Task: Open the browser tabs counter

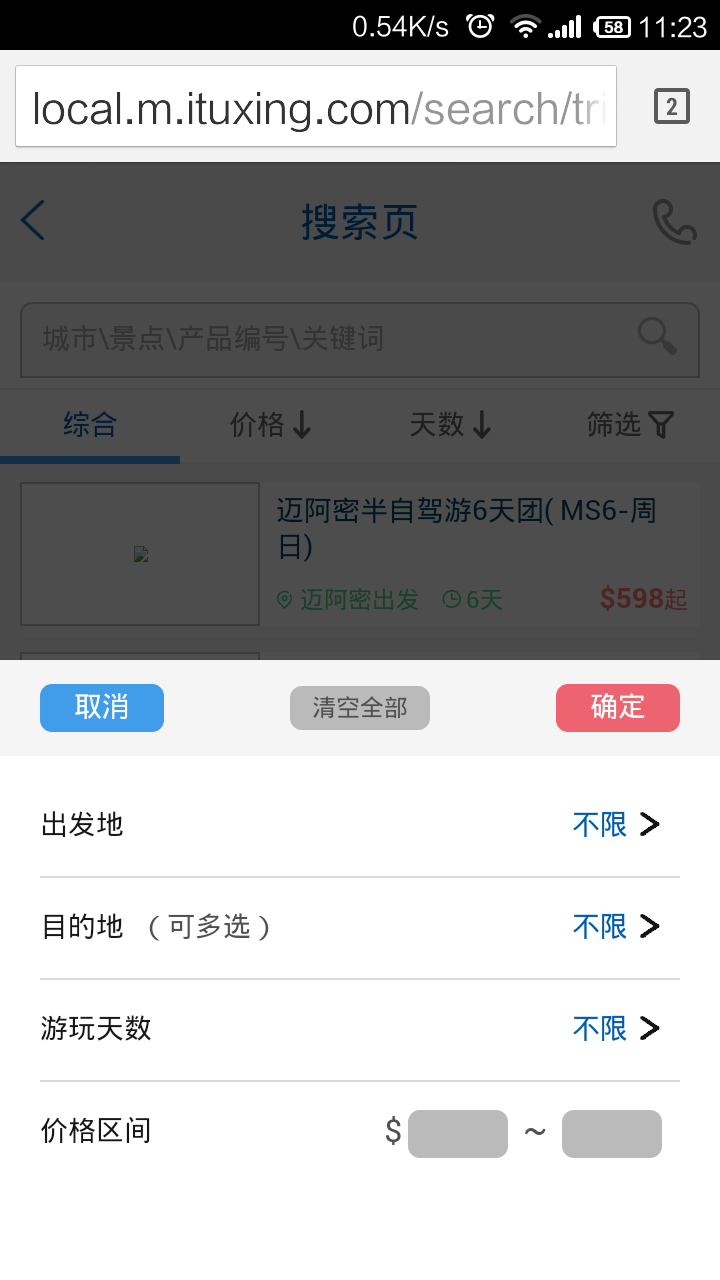Action: (672, 106)
